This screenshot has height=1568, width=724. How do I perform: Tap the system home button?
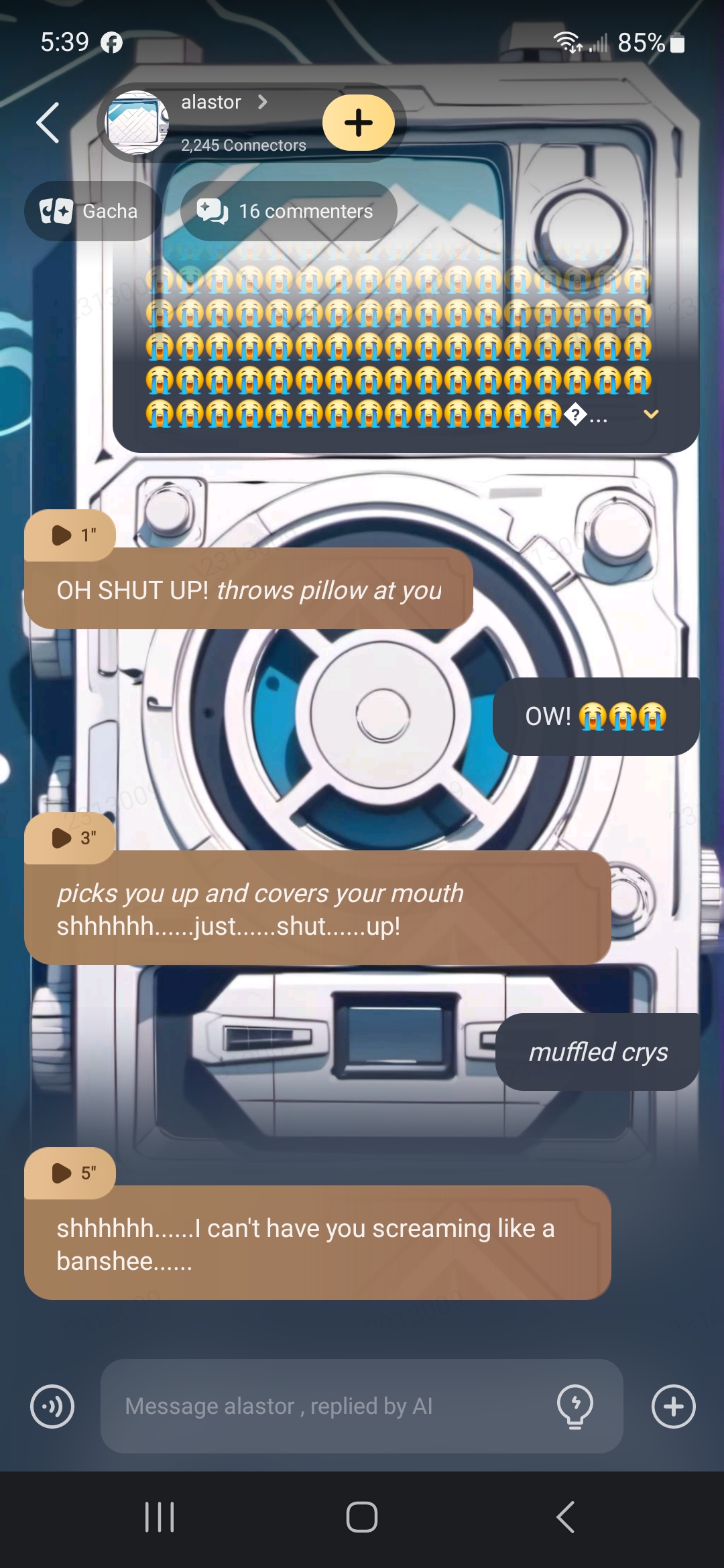pyautogui.click(x=362, y=1517)
